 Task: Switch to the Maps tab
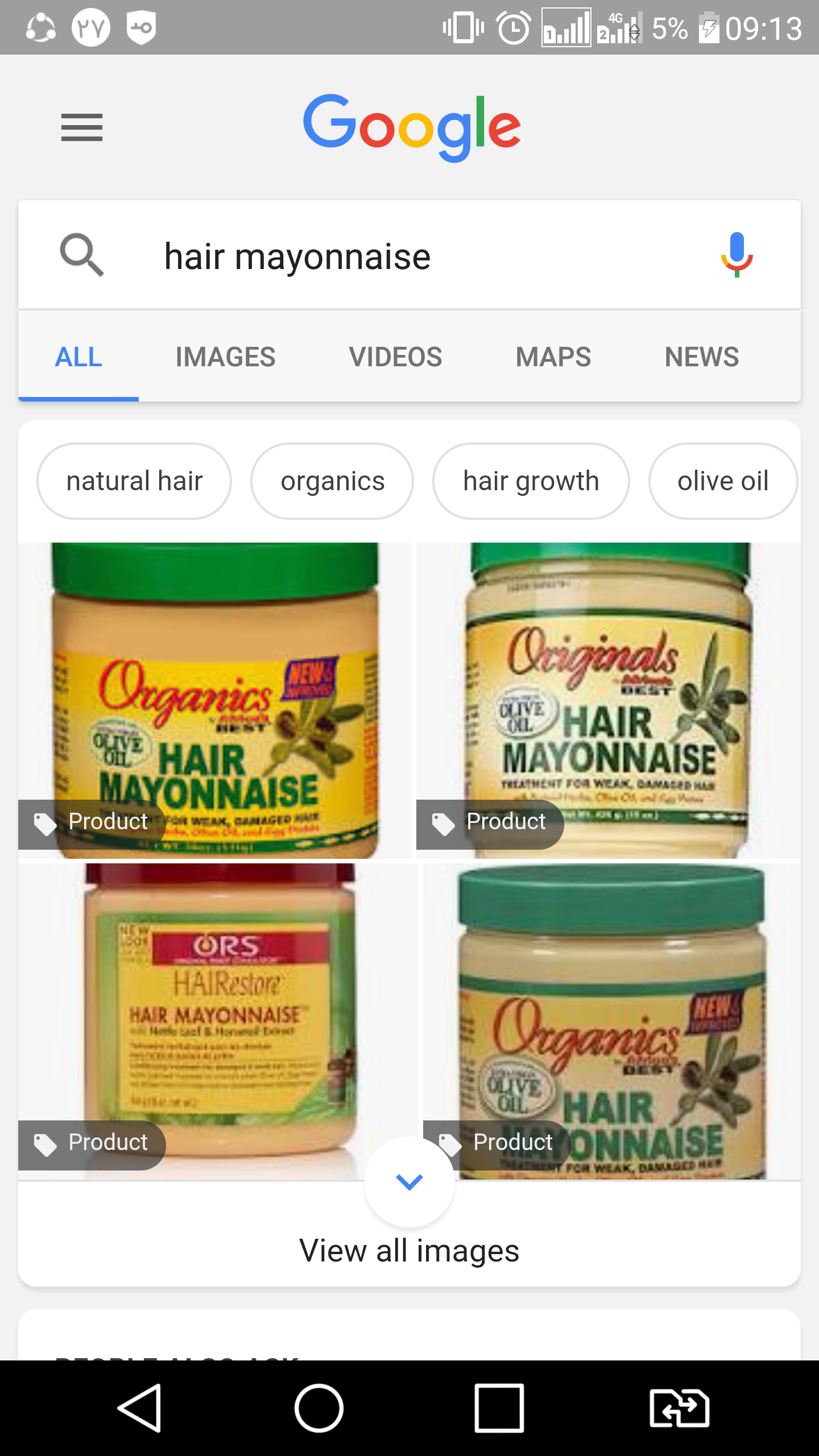[553, 357]
